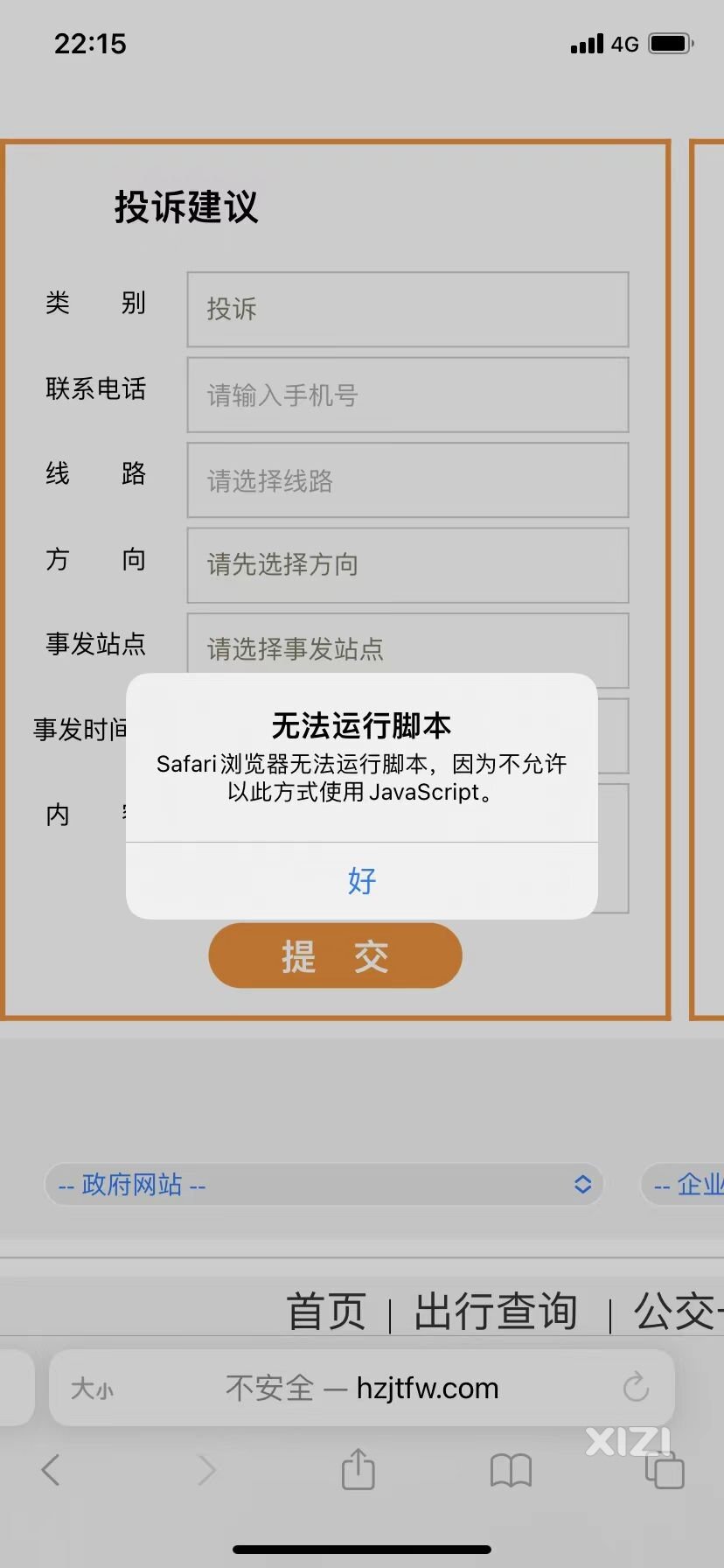Tap the 提交 submit button
This screenshot has height=1568, width=724.
click(335, 956)
